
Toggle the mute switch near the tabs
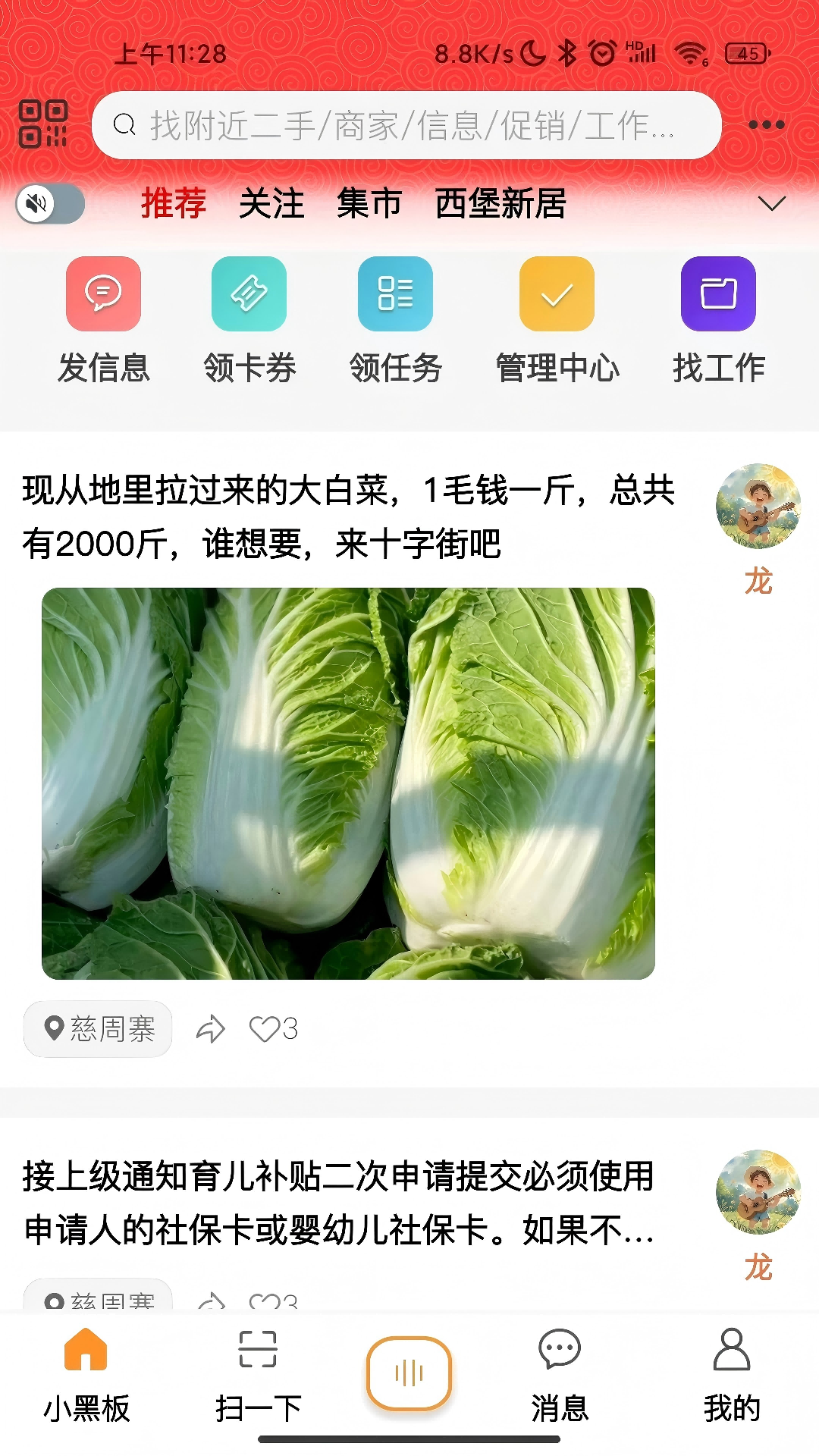pyautogui.click(x=49, y=203)
